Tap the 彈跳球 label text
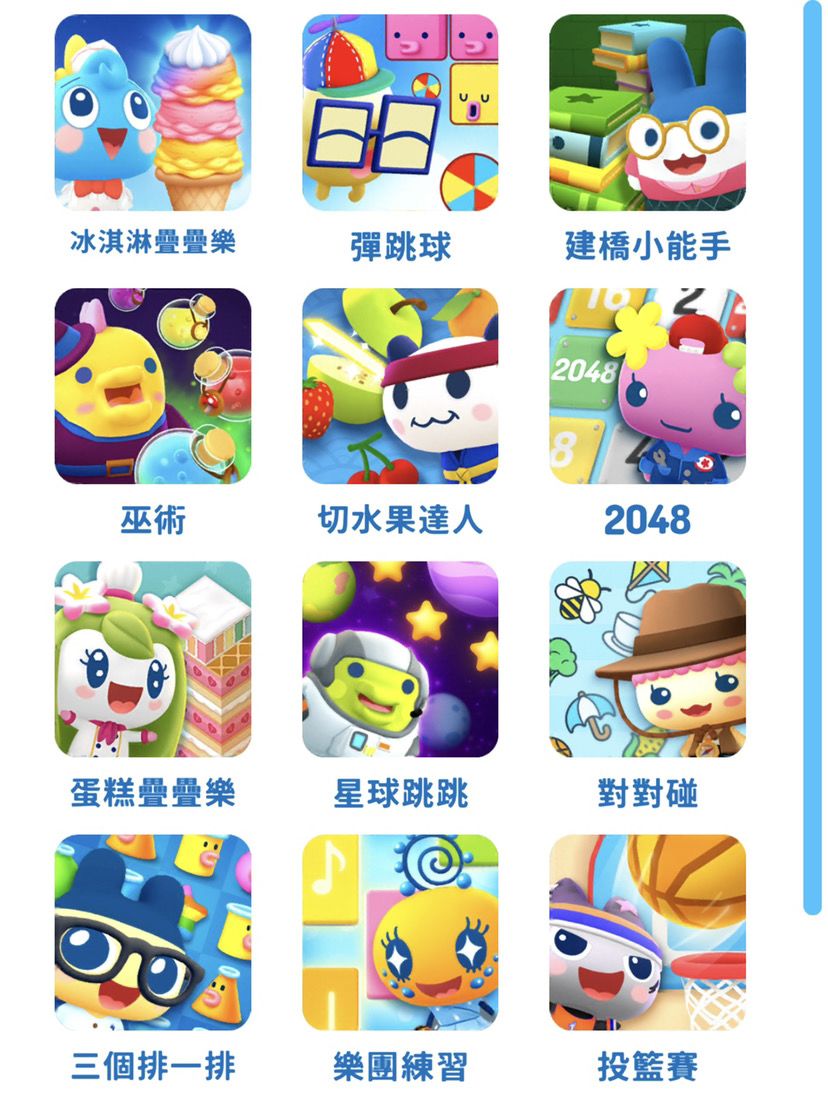 pos(400,243)
